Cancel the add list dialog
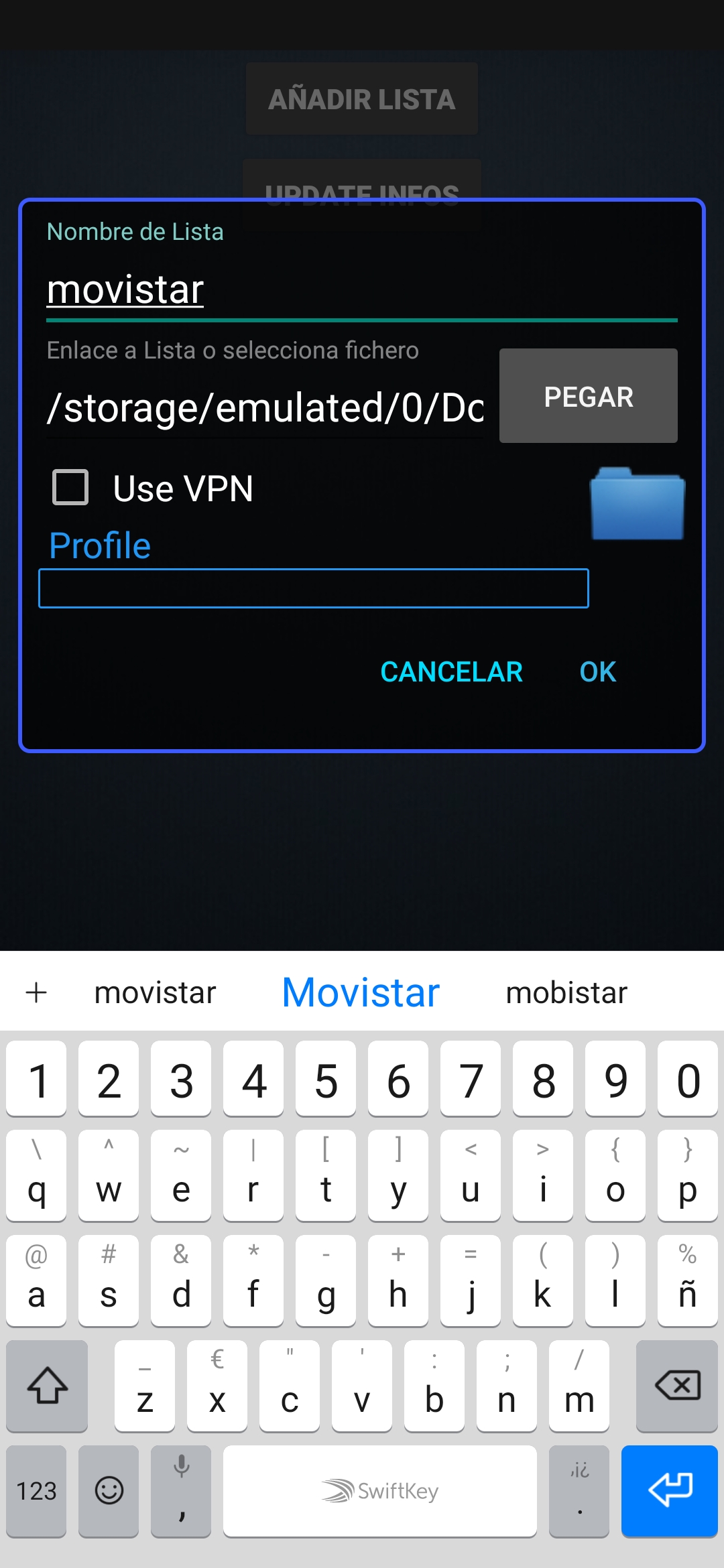Viewport: 724px width, 1568px height. (x=451, y=672)
